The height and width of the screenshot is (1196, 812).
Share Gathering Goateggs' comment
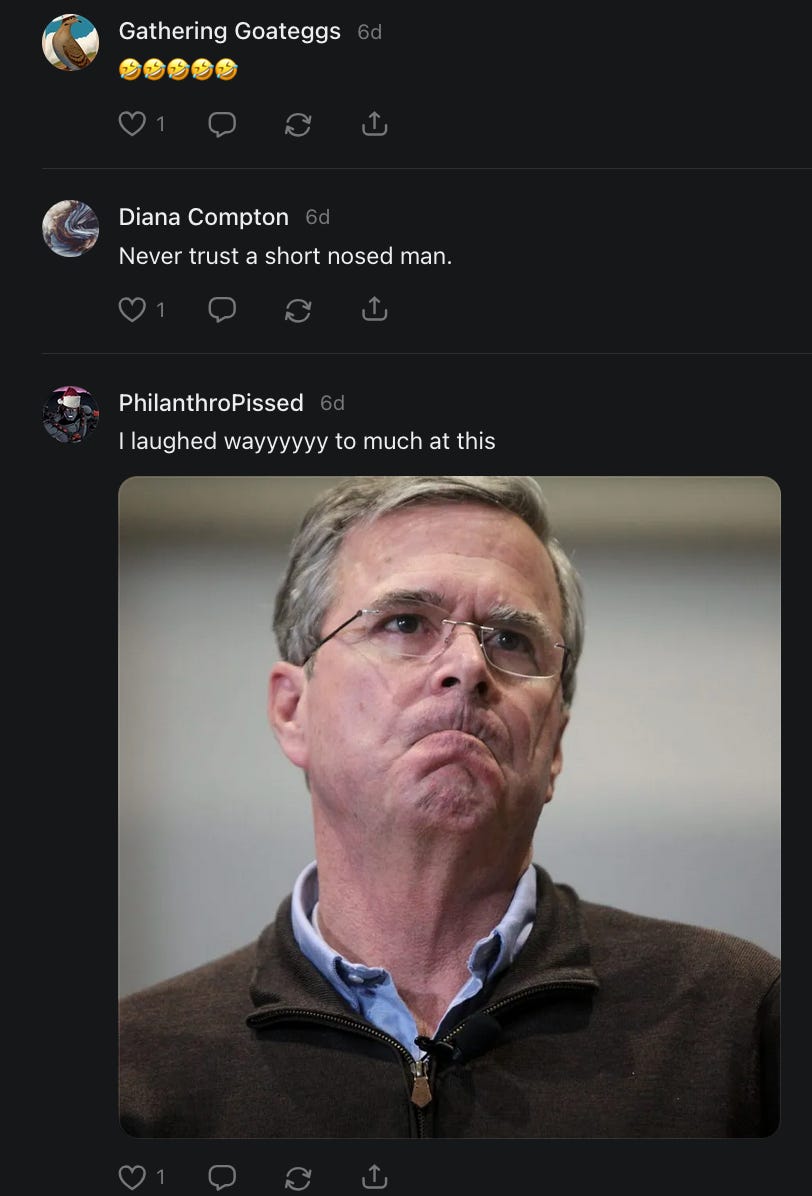point(373,125)
